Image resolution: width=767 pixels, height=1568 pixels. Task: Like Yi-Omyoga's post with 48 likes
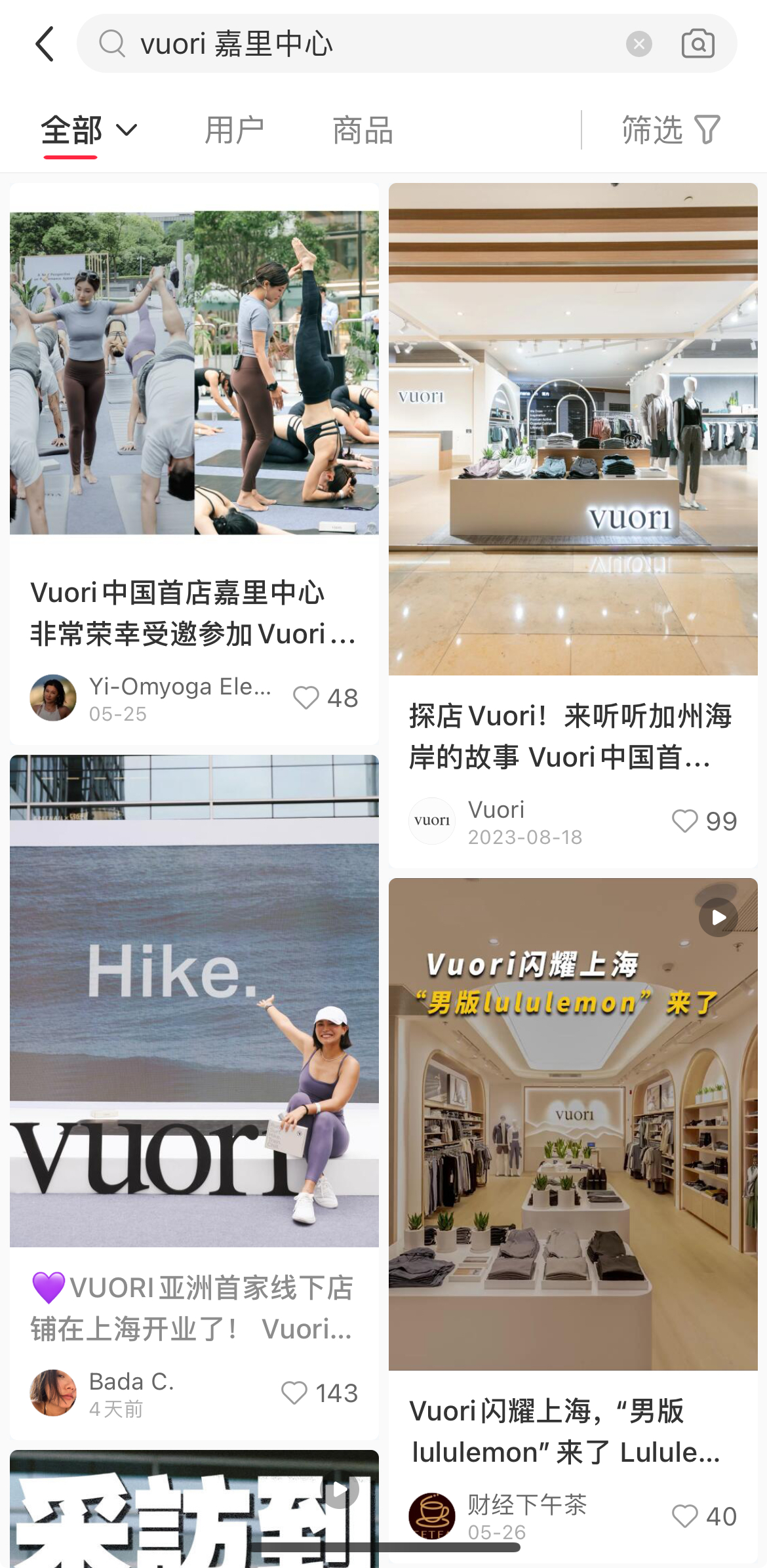(306, 698)
